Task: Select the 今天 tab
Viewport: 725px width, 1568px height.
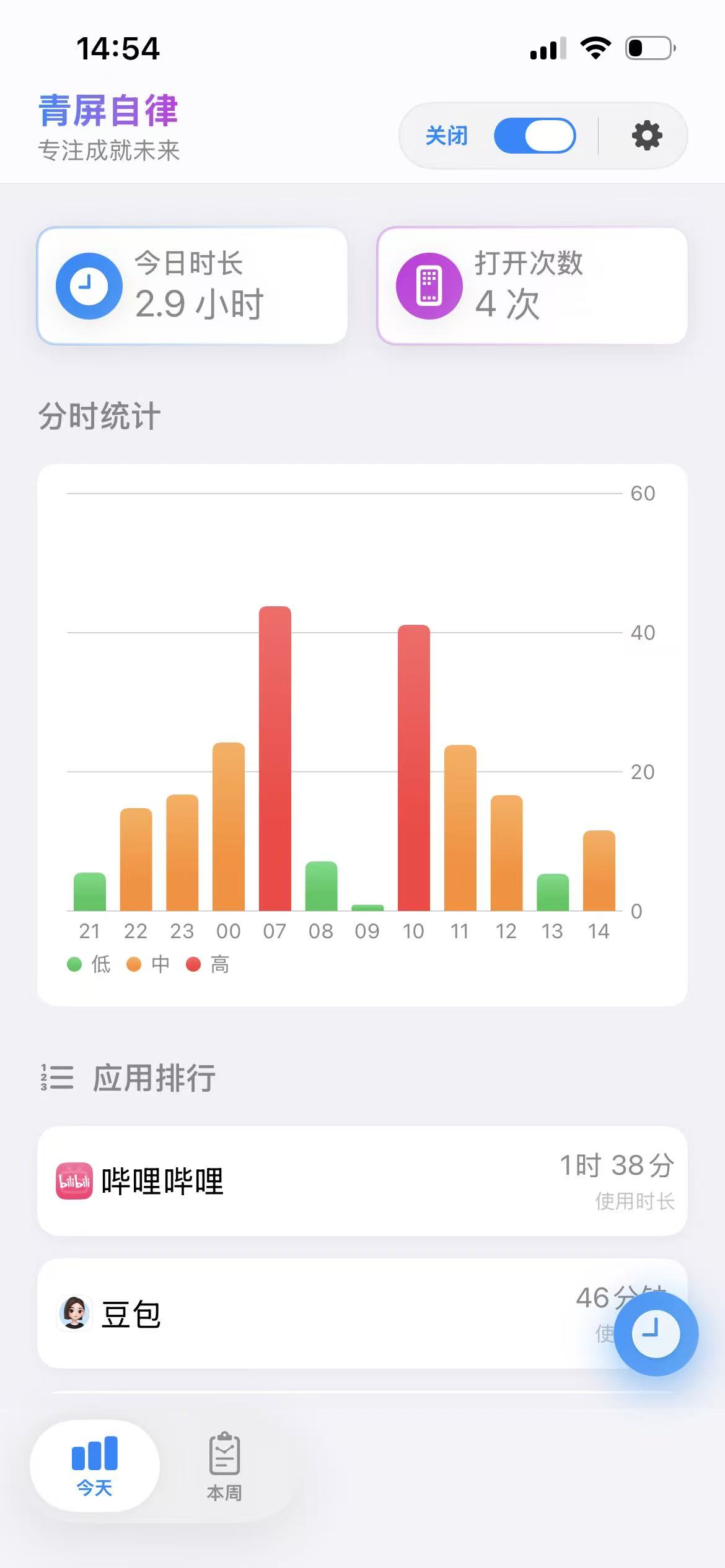Action: point(95,1466)
